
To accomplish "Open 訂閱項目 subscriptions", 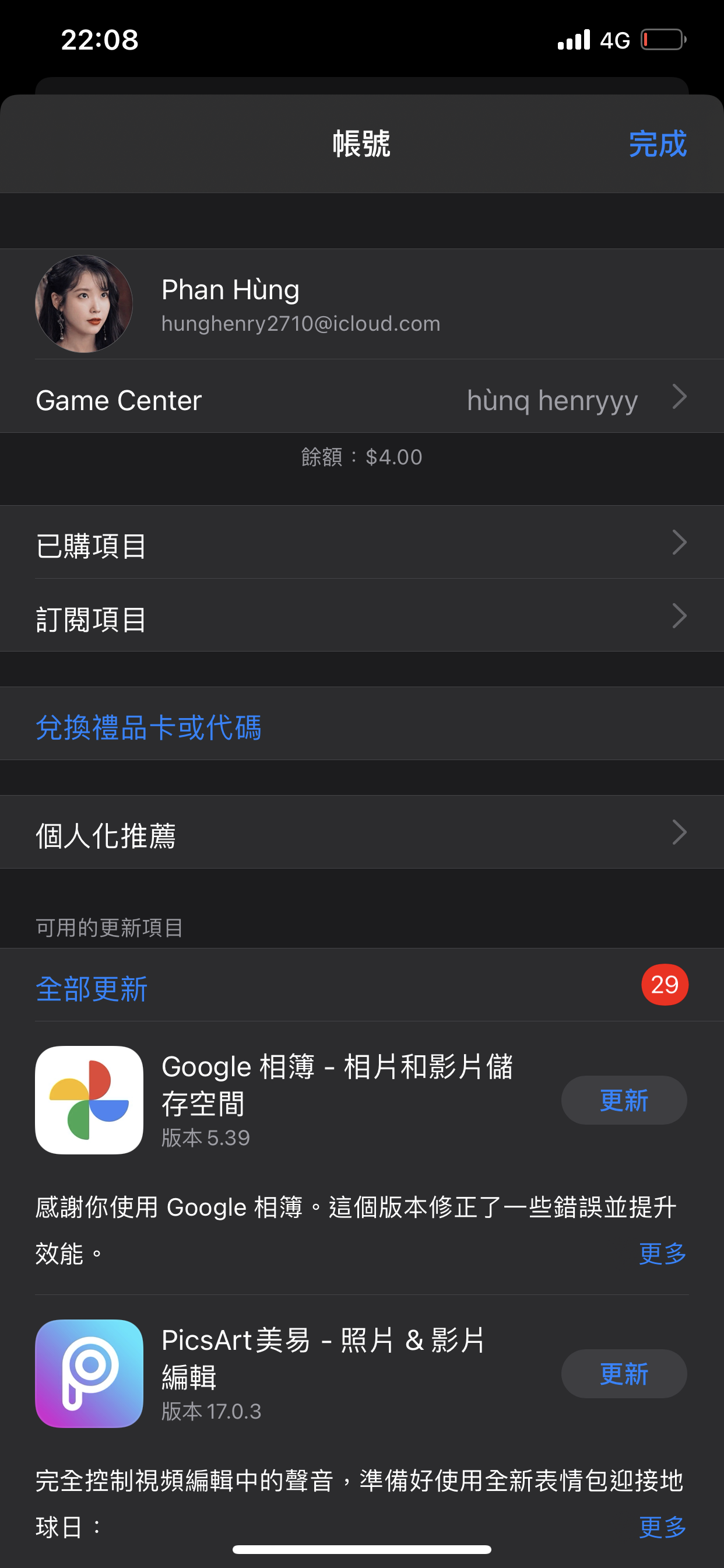I will coord(361,617).
